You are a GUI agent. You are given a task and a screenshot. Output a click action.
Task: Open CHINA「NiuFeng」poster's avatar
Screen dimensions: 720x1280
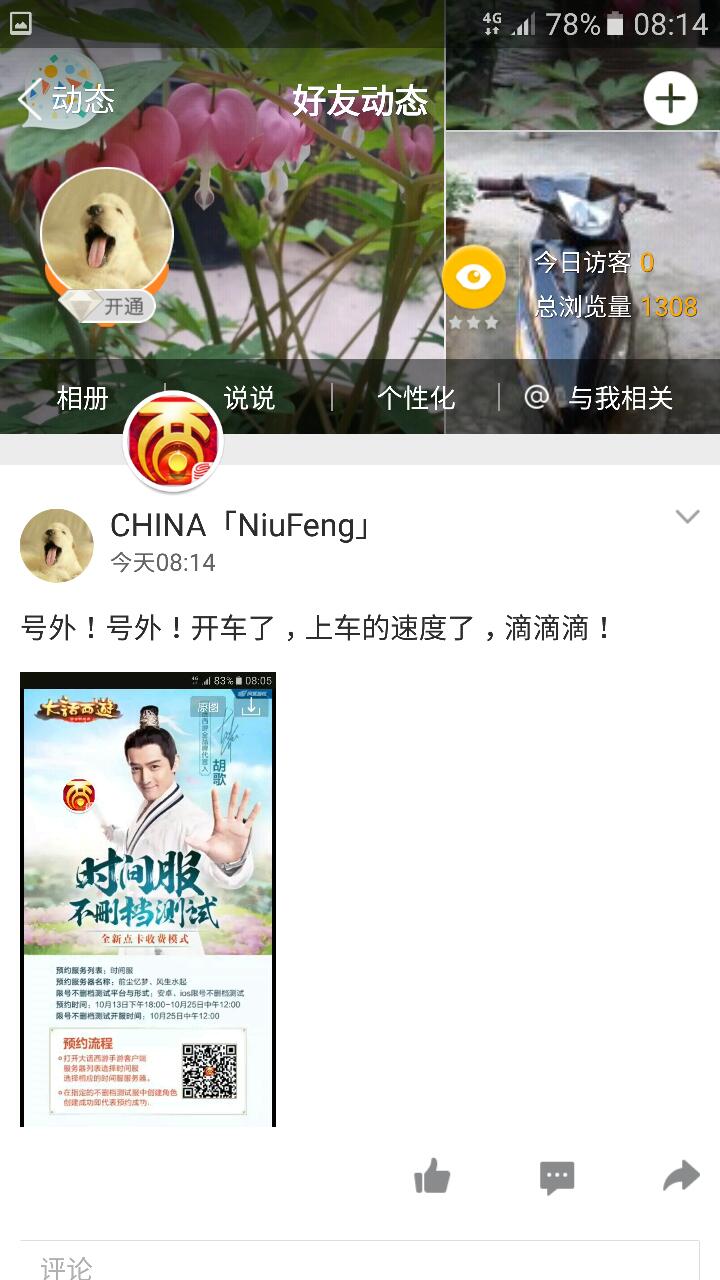click(x=57, y=545)
